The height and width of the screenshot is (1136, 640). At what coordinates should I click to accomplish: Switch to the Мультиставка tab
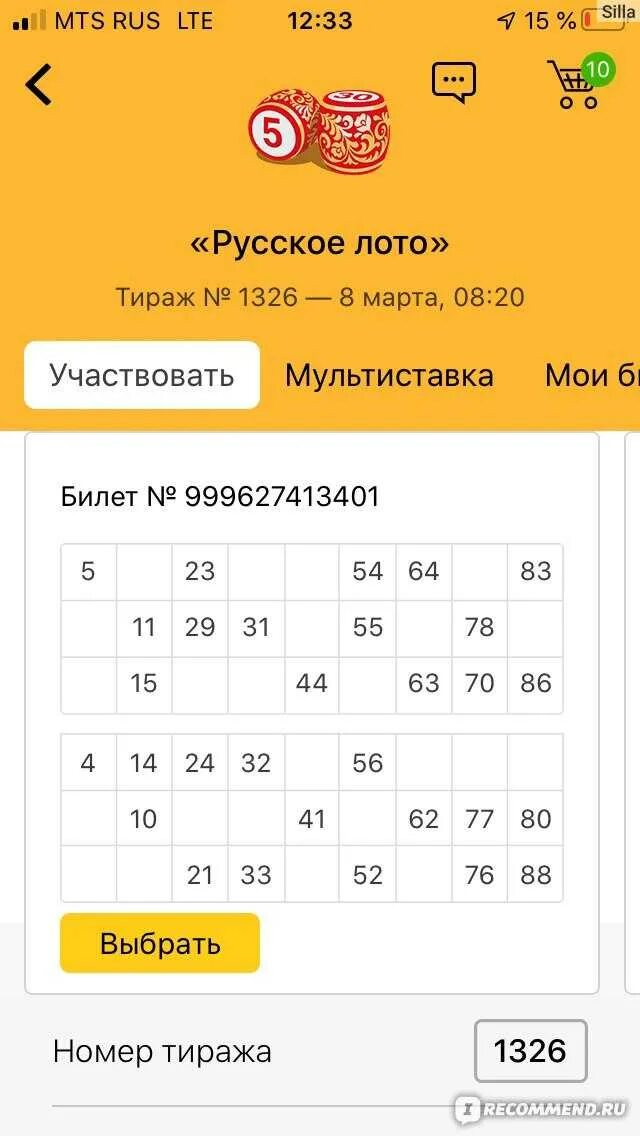pyautogui.click(x=389, y=375)
